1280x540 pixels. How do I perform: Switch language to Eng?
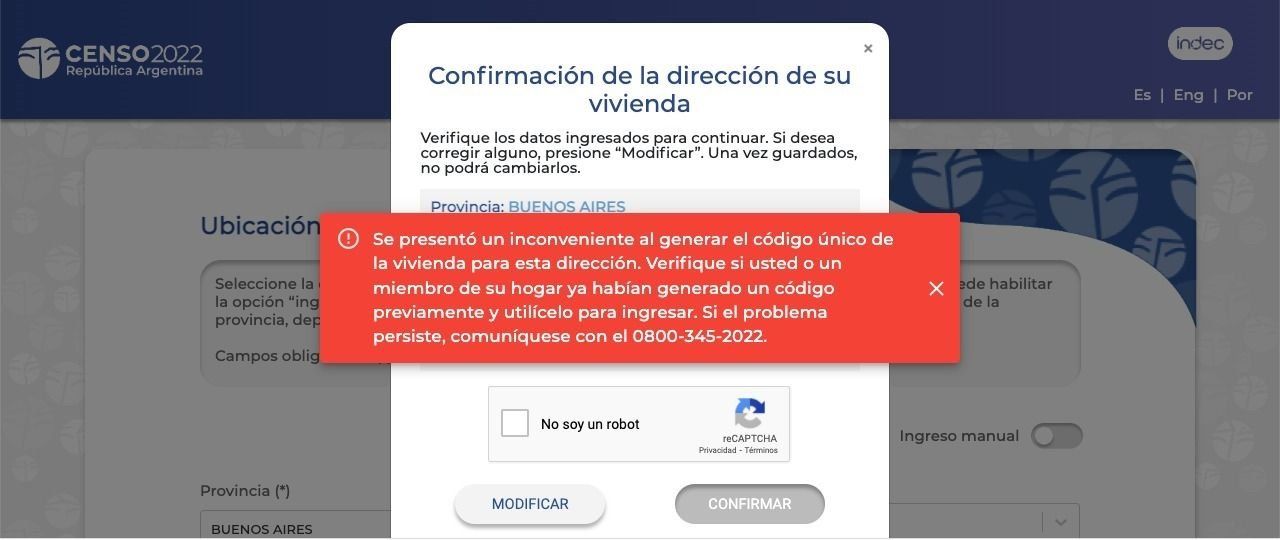[1188, 95]
